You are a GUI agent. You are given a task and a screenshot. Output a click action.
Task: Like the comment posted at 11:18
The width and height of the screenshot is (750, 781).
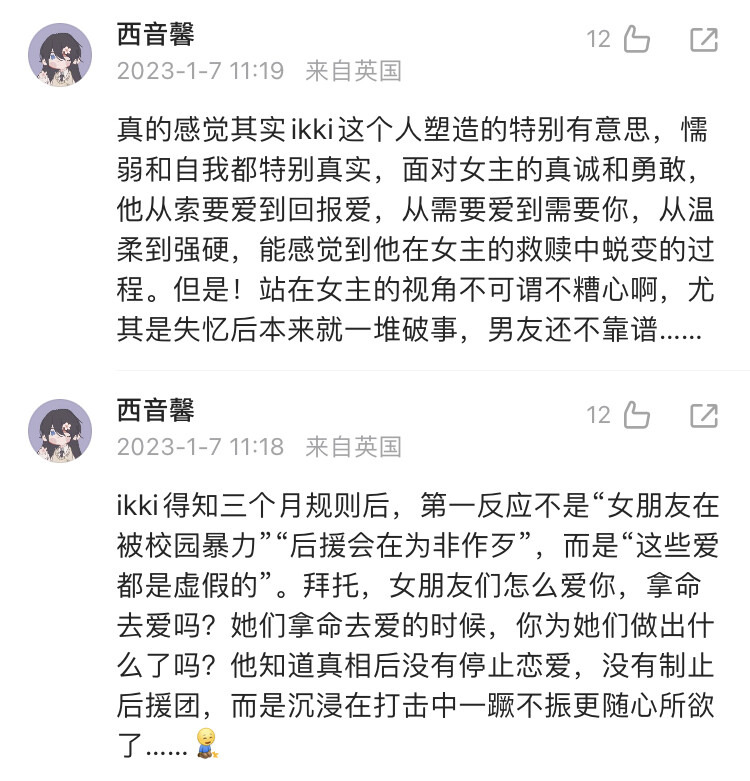point(635,415)
